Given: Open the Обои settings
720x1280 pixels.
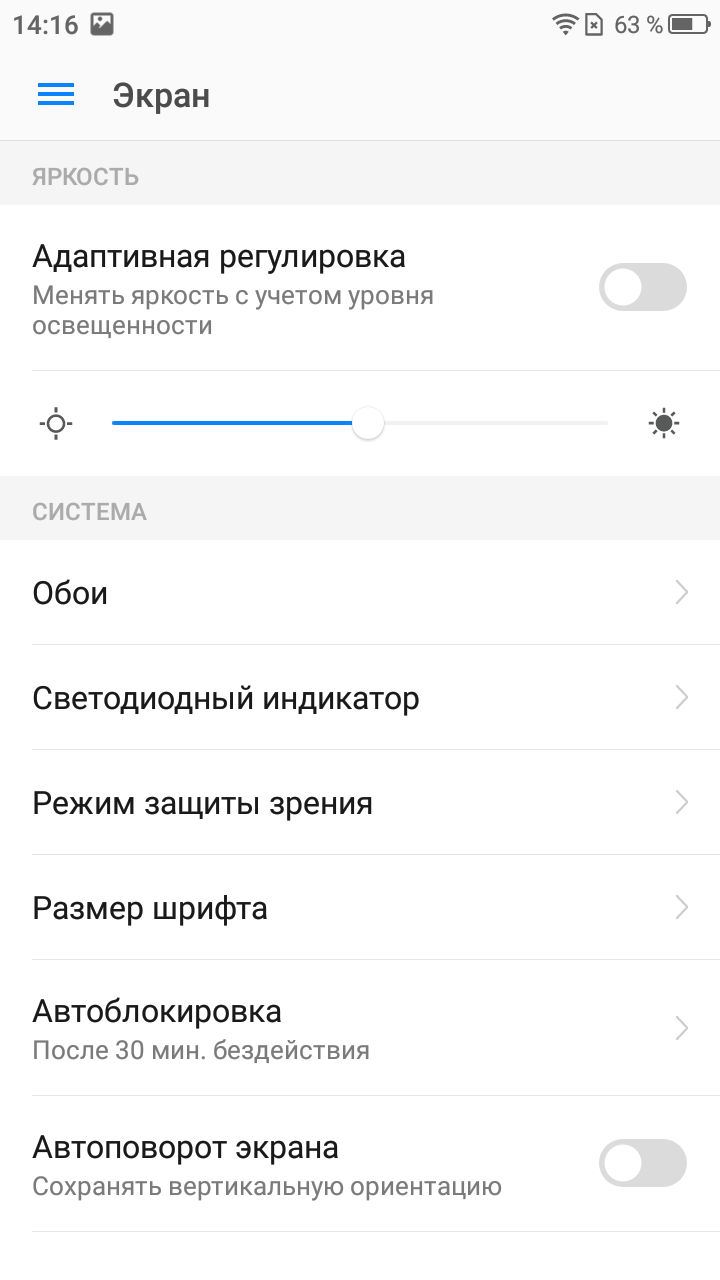Looking at the screenshot, I should 360,593.
